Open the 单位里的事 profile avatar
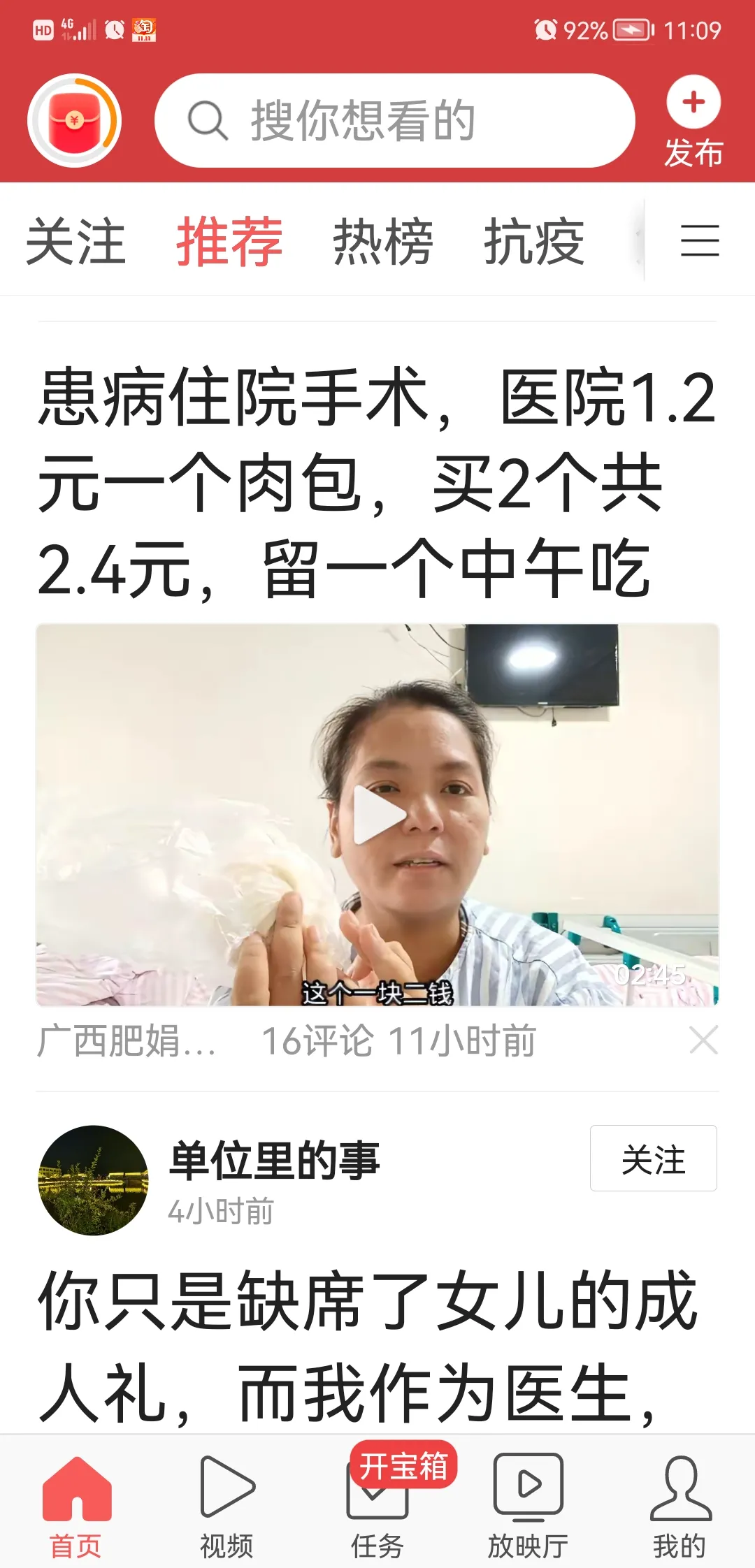The width and height of the screenshot is (755, 1568). (x=93, y=1180)
